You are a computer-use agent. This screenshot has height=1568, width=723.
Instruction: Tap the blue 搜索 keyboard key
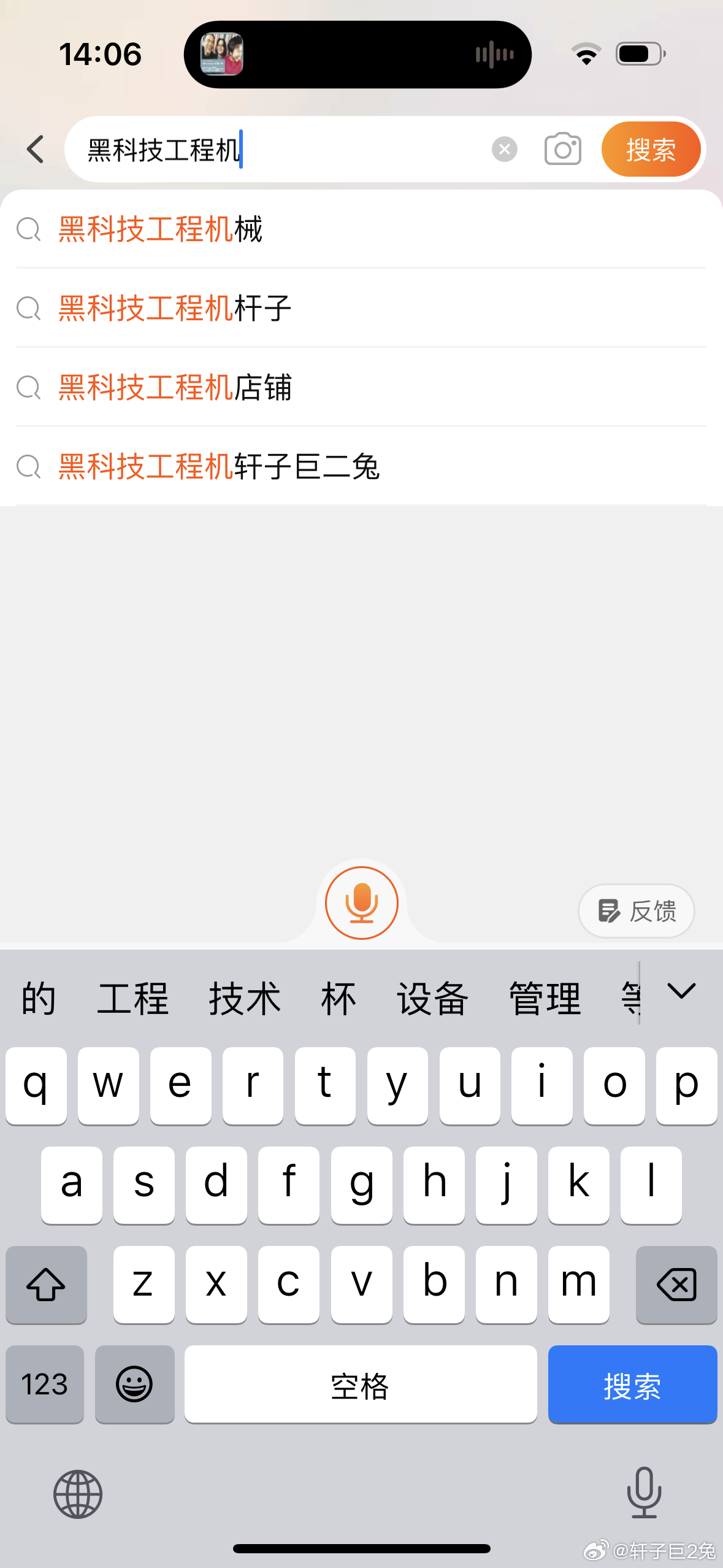632,1385
